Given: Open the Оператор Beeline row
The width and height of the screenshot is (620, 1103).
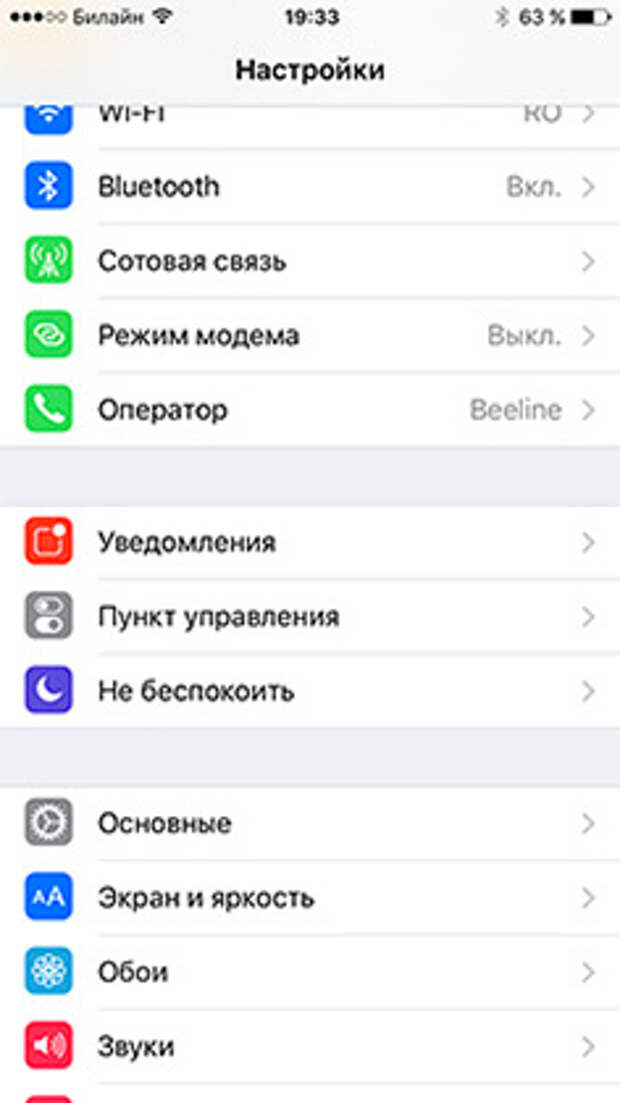Looking at the screenshot, I should point(310,410).
